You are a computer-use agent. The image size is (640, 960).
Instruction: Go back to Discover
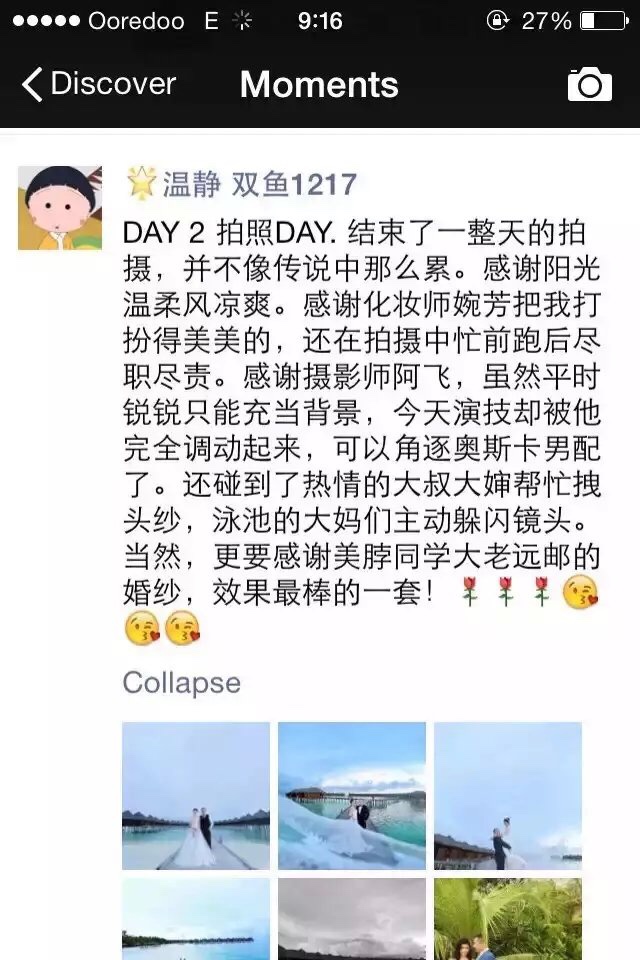pos(98,84)
